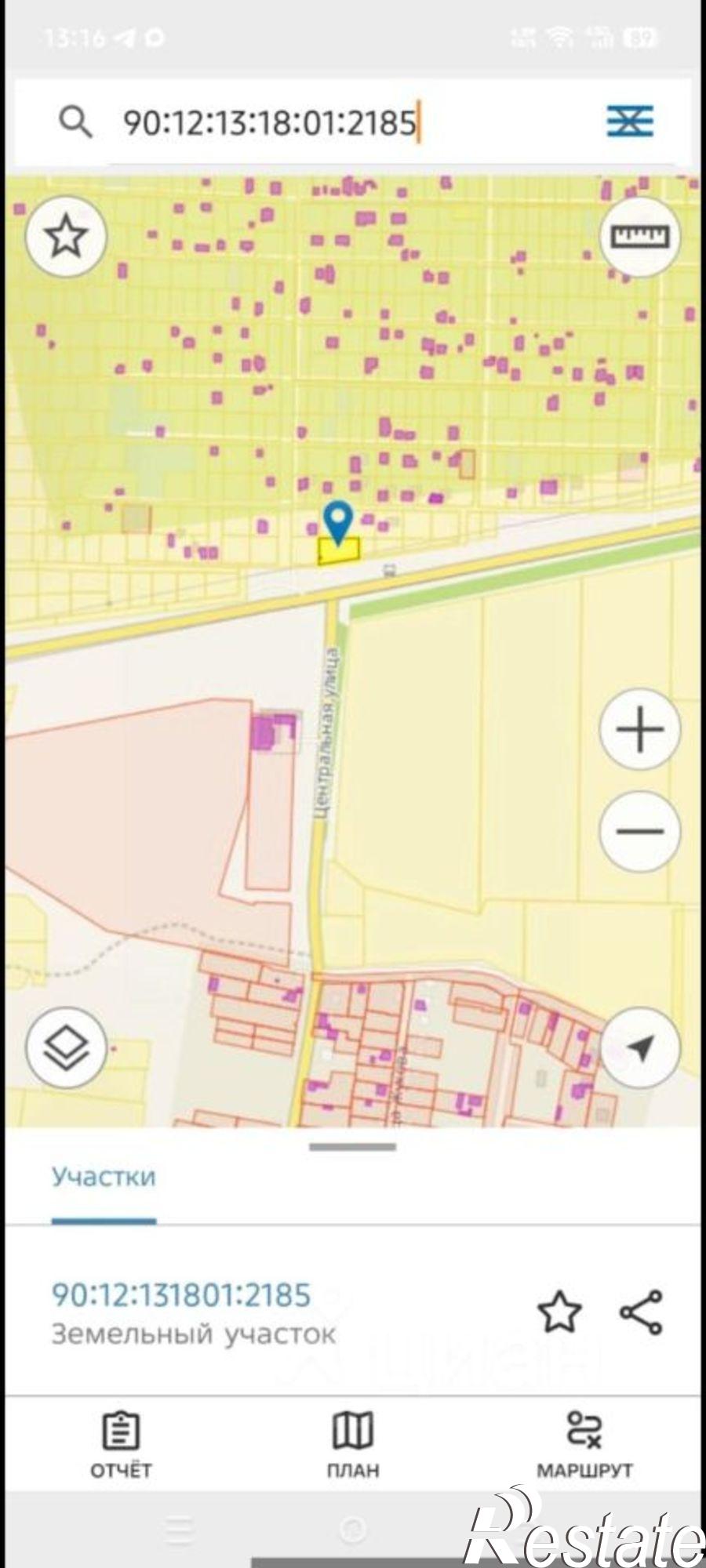Share the land parcel result
This screenshot has height=1568, width=706.
642,1312
